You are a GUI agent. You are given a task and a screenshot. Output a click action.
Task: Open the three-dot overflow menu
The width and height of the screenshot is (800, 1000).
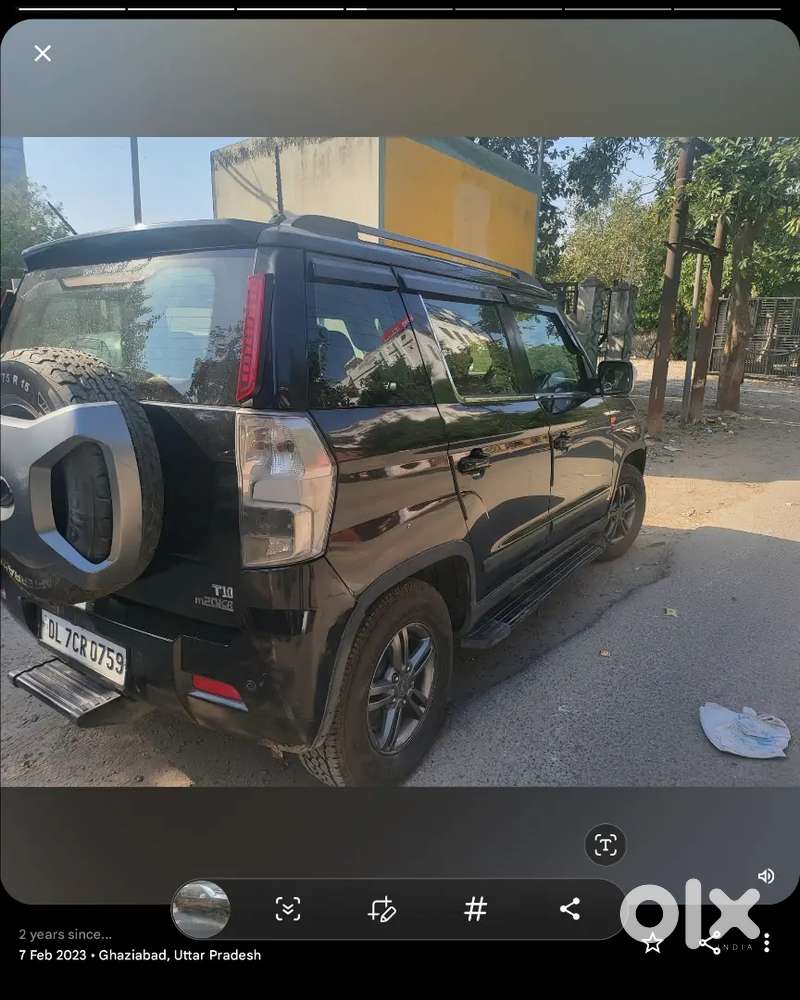pyautogui.click(x=767, y=942)
